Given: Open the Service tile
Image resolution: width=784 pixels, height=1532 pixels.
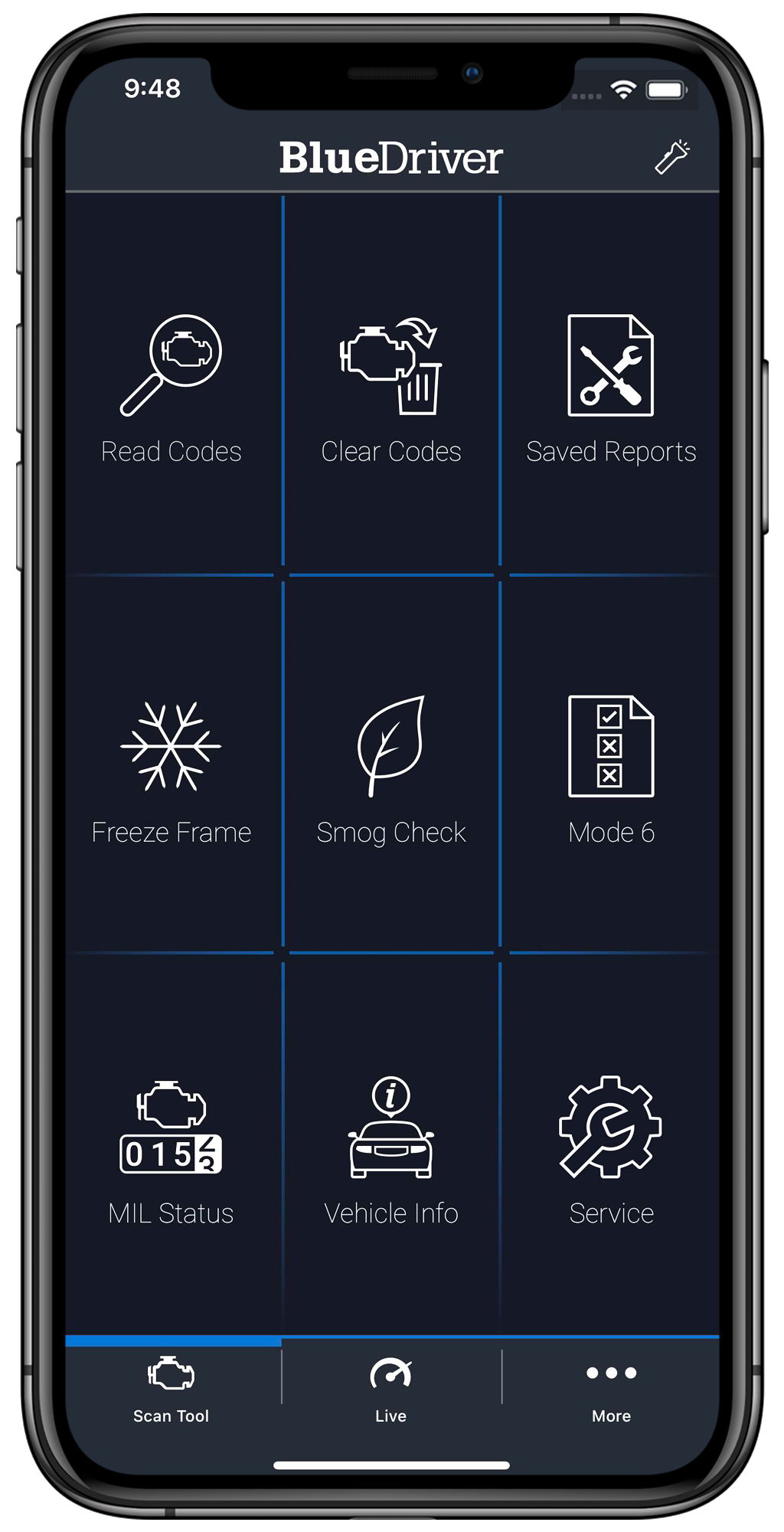Looking at the screenshot, I should 611,1149.
